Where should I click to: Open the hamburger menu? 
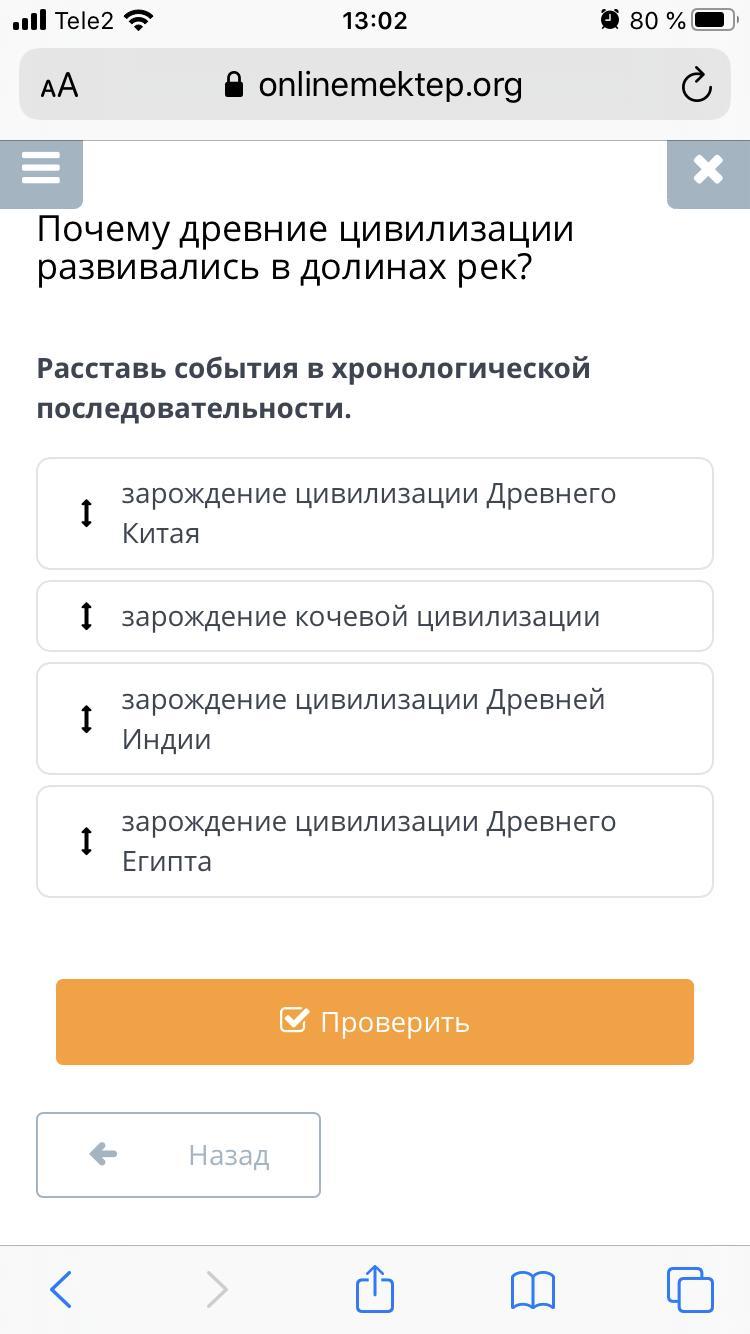pos(41,169)
